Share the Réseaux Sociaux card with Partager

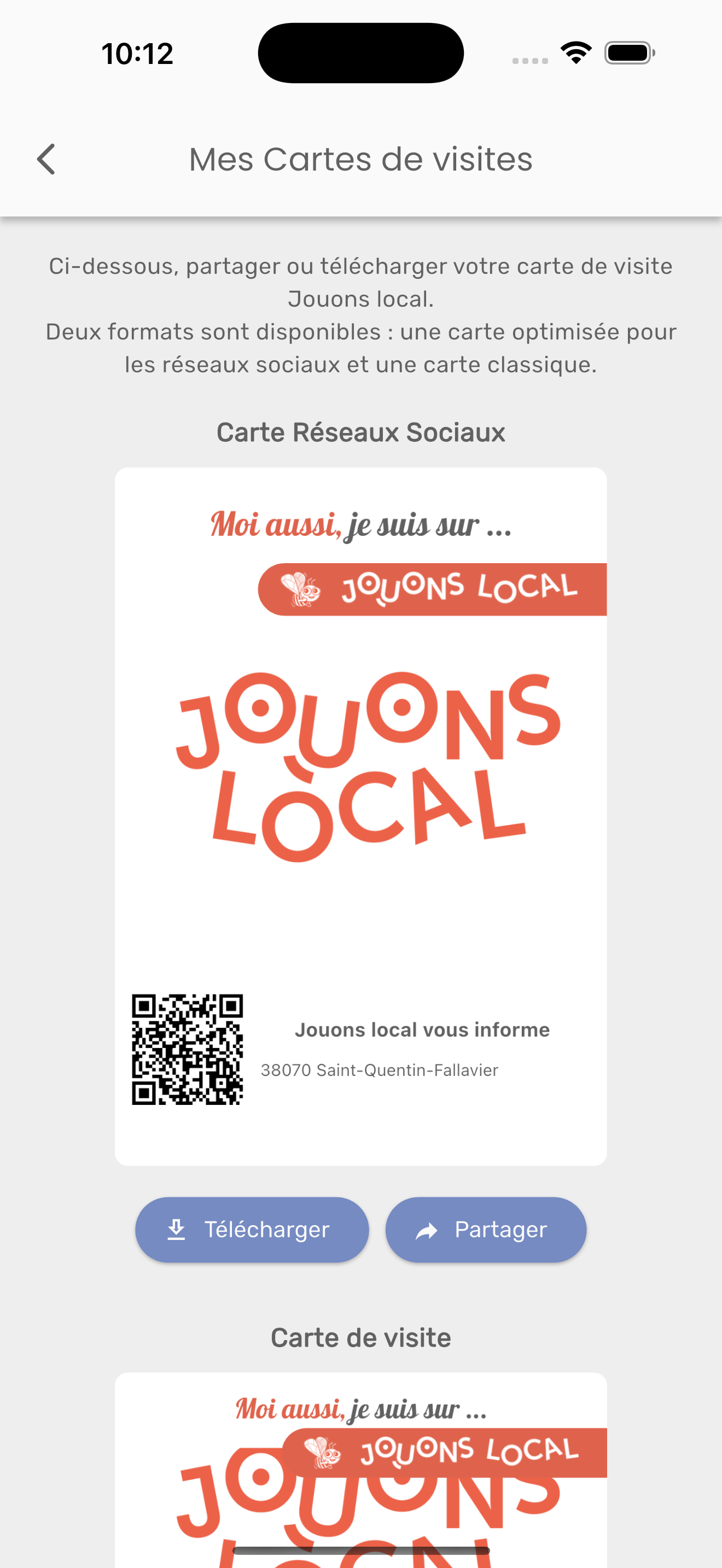click(x=486, y=1230)
